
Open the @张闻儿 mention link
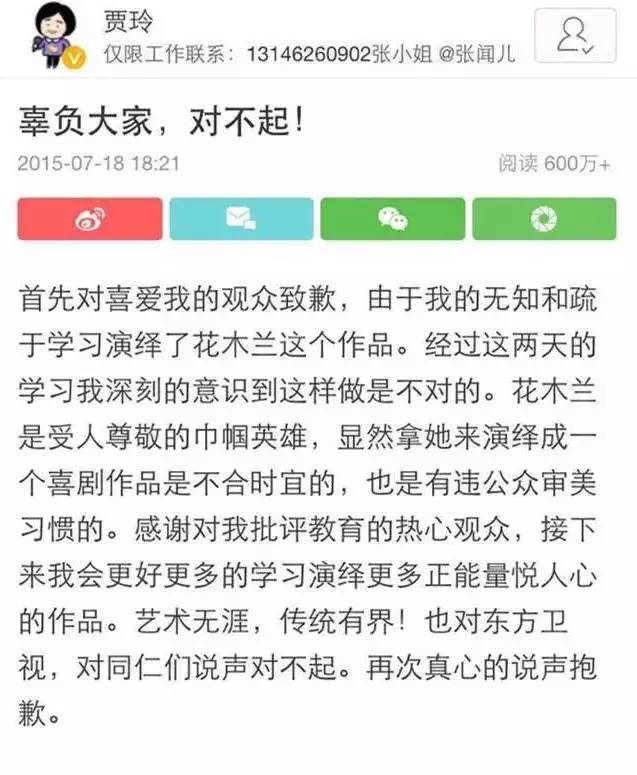pos(476,54)
